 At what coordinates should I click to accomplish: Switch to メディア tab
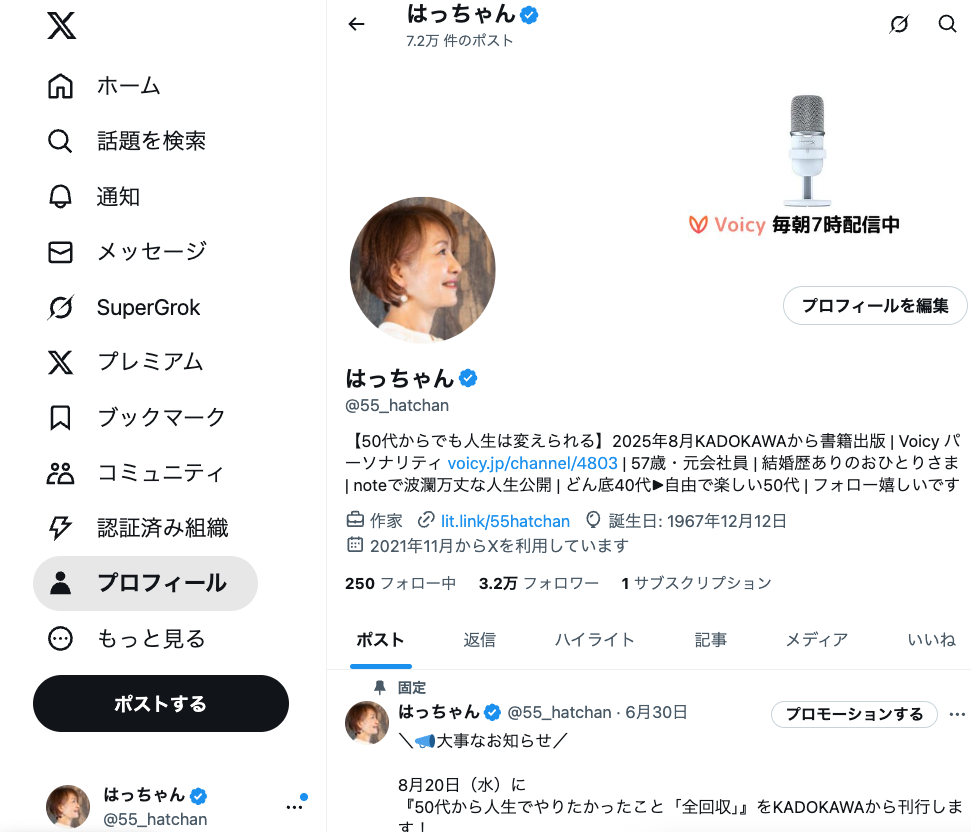pyautogui.click(x=816, y=640)
